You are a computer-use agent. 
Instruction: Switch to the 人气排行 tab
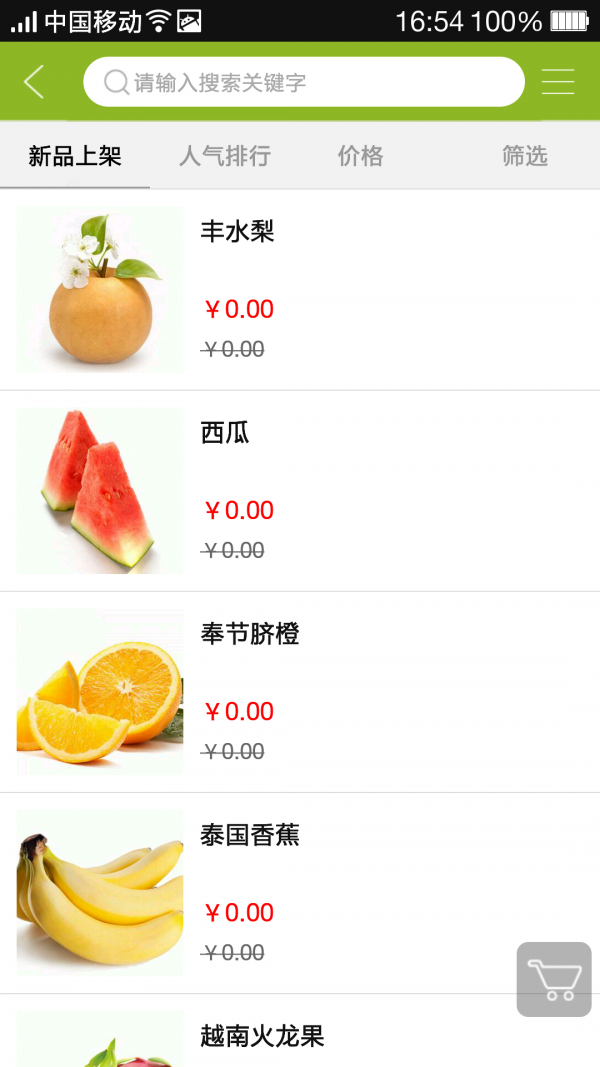pyautogui.click(x=225, y=156)
